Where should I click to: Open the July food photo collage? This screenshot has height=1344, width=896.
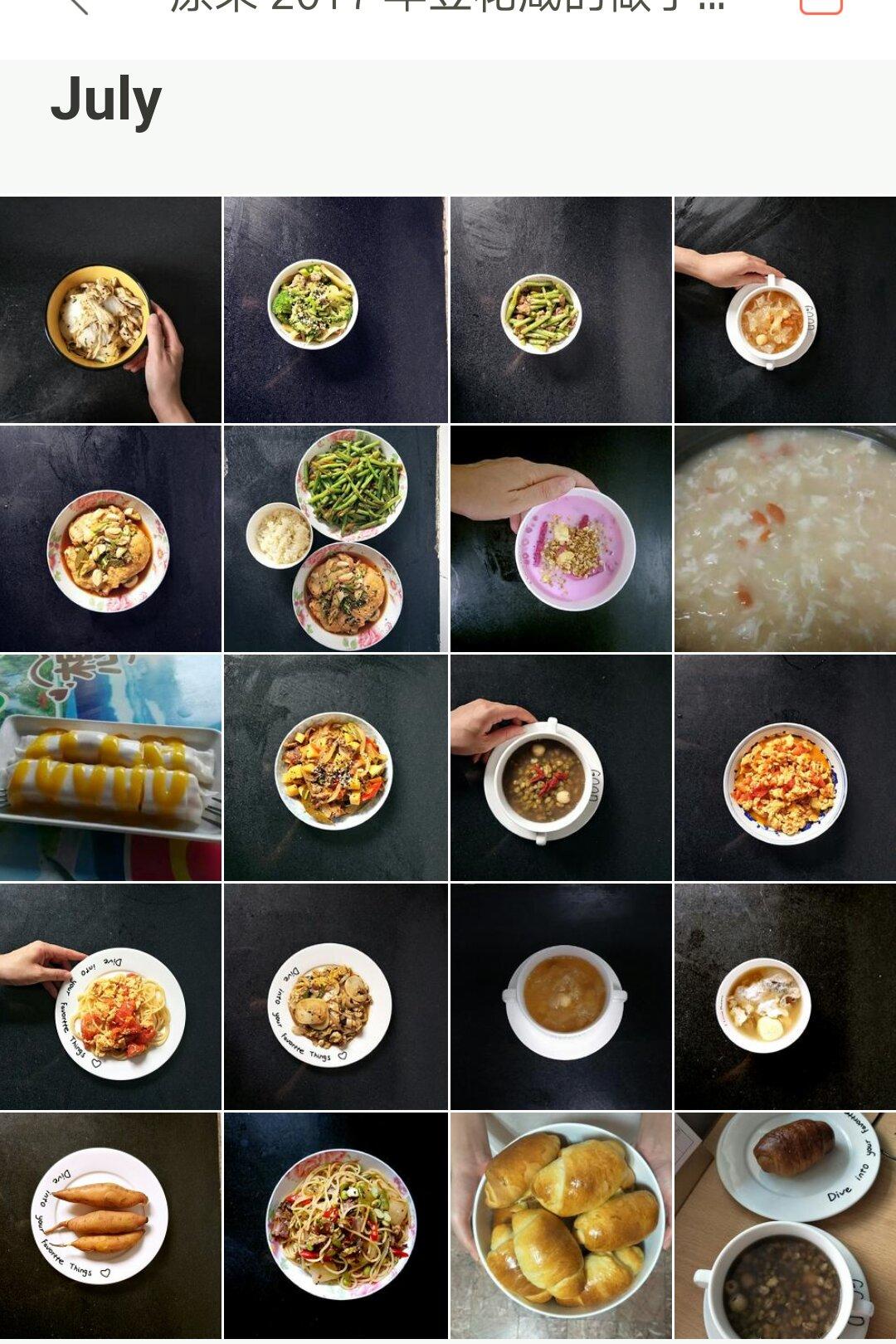[x=448, y=767]
